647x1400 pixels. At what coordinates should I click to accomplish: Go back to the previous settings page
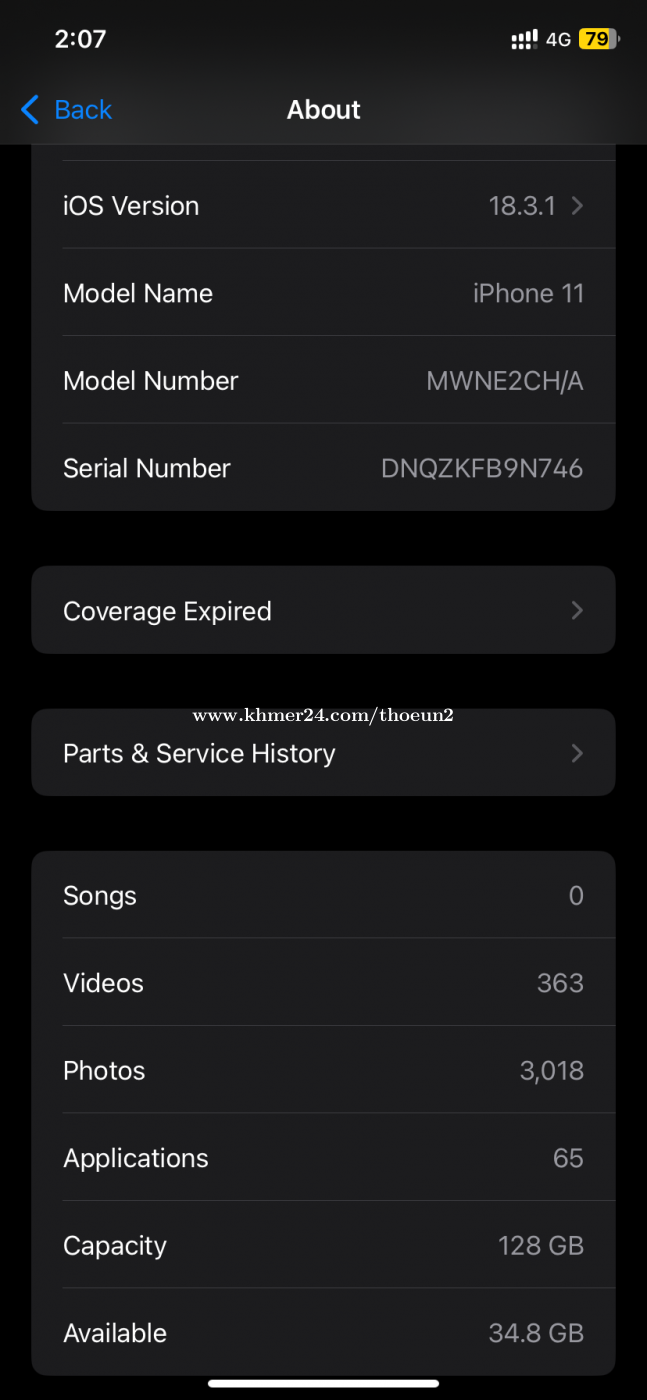coord(67,110)
